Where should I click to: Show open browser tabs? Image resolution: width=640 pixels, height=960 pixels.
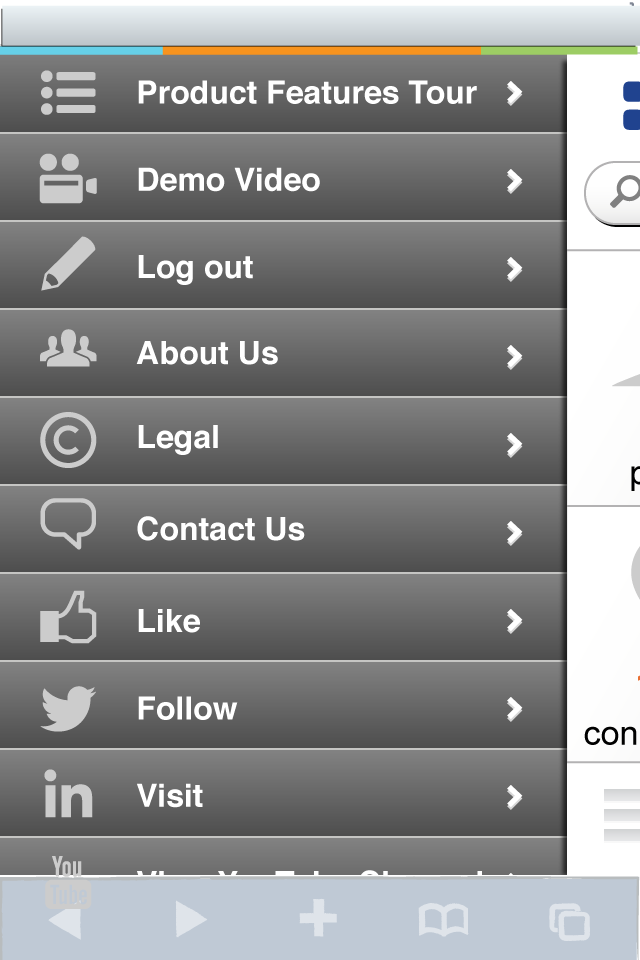point(569,920)
